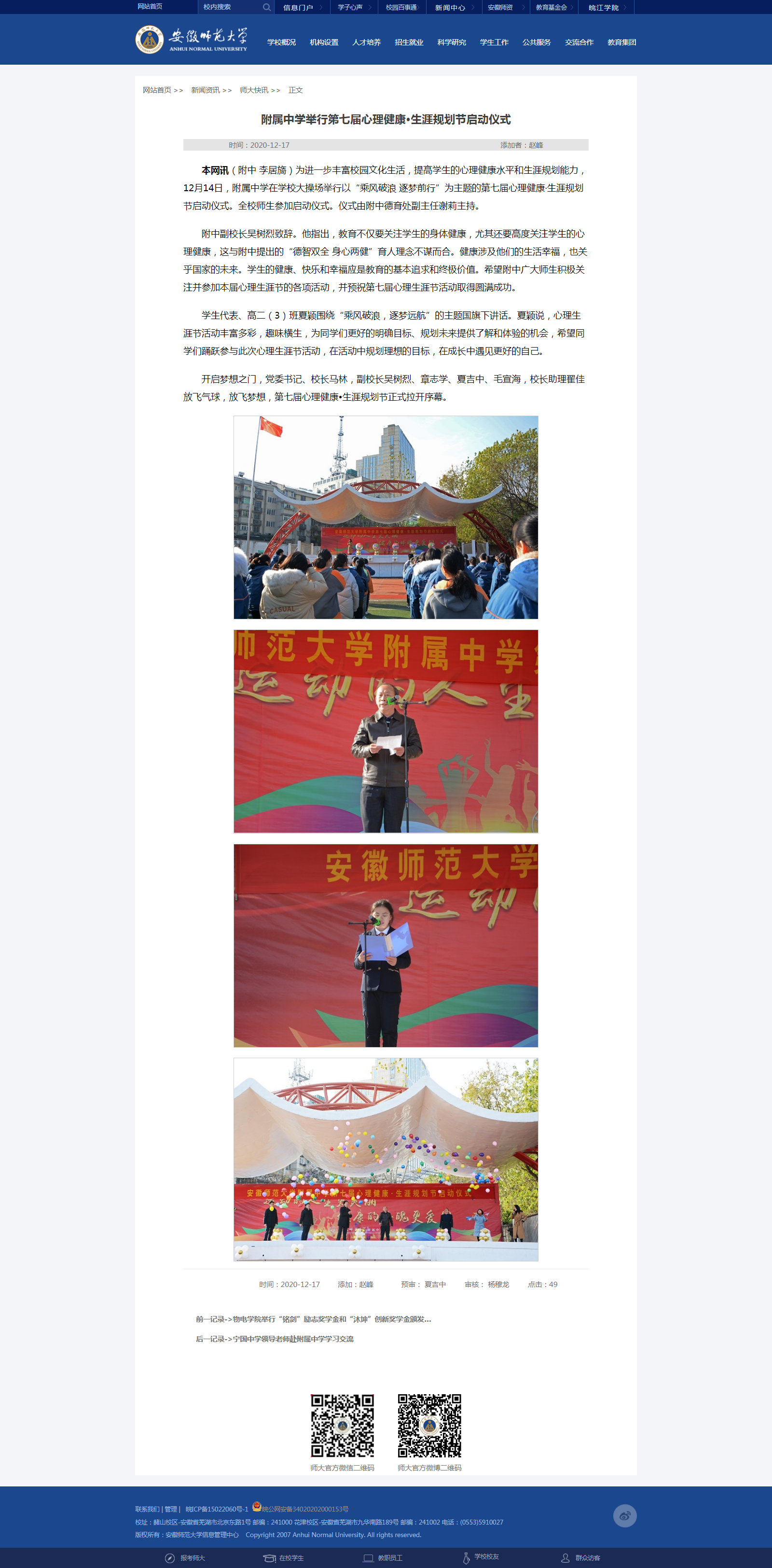772x1568 pixels.
Task: Select 报考师大 in the bottom bar
Action: pyautogui.click(x=186, y=1558)
